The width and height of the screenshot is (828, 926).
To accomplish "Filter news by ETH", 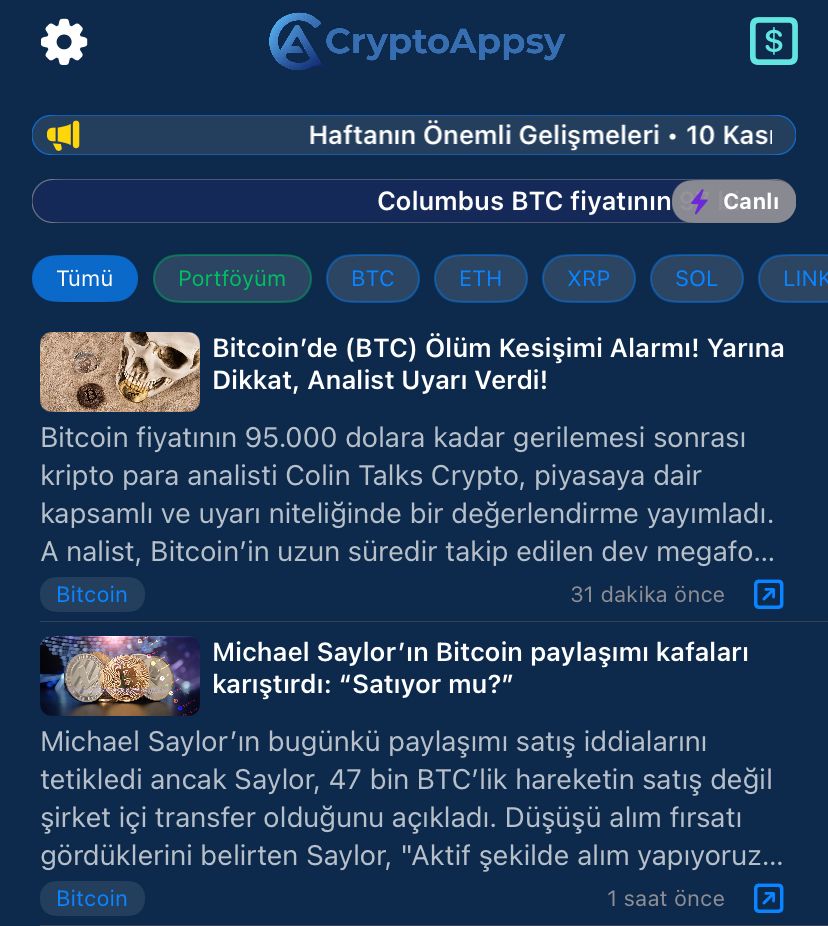I will click(x=481, y=278).
